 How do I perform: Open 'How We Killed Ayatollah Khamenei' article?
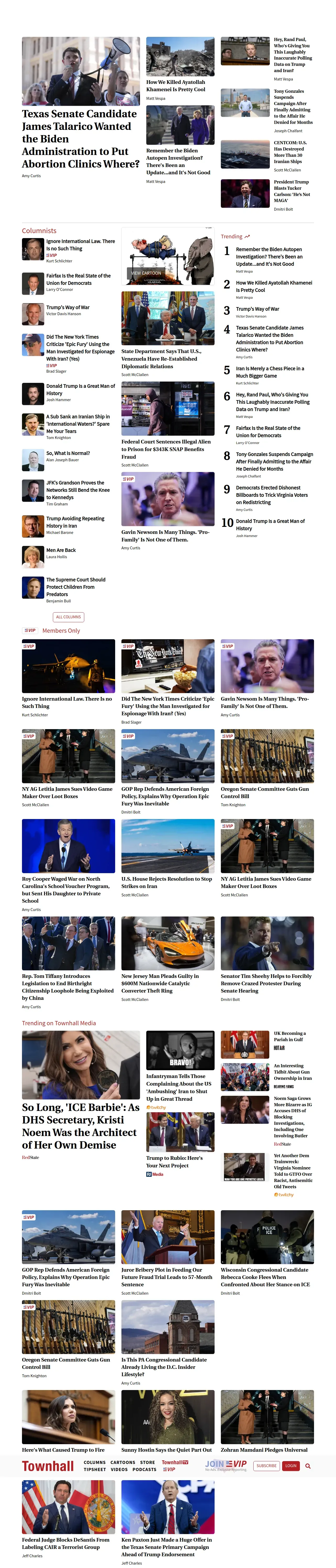tap(176, 86)
